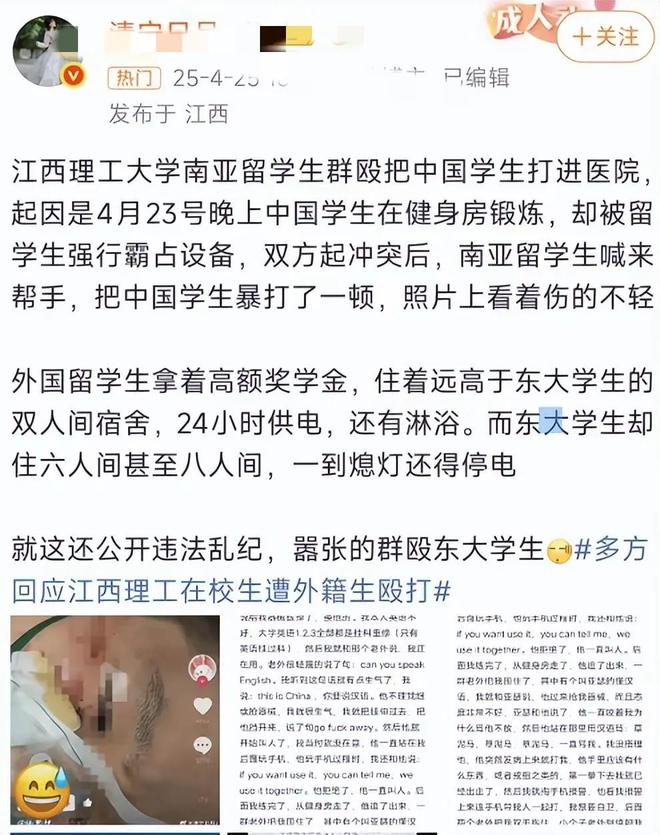This screenshot has height=835, width=660.
Task: Open the poster's profile avatar
Action: point(44,50)
